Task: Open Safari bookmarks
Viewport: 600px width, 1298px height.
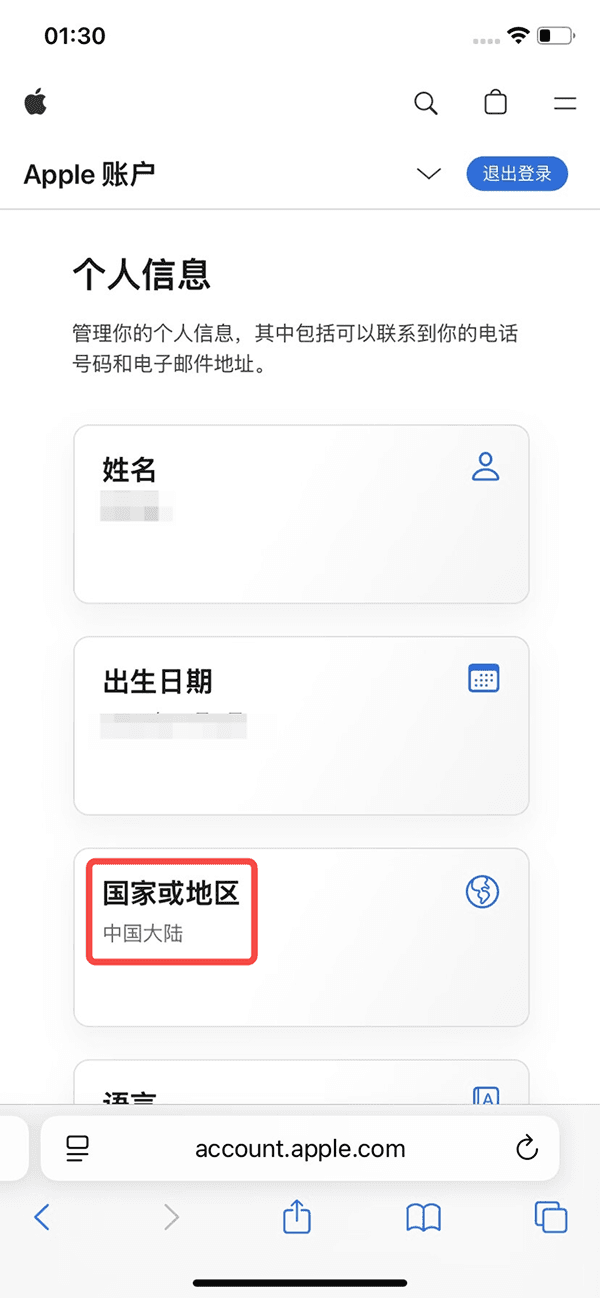Action: pos(424,1217)
